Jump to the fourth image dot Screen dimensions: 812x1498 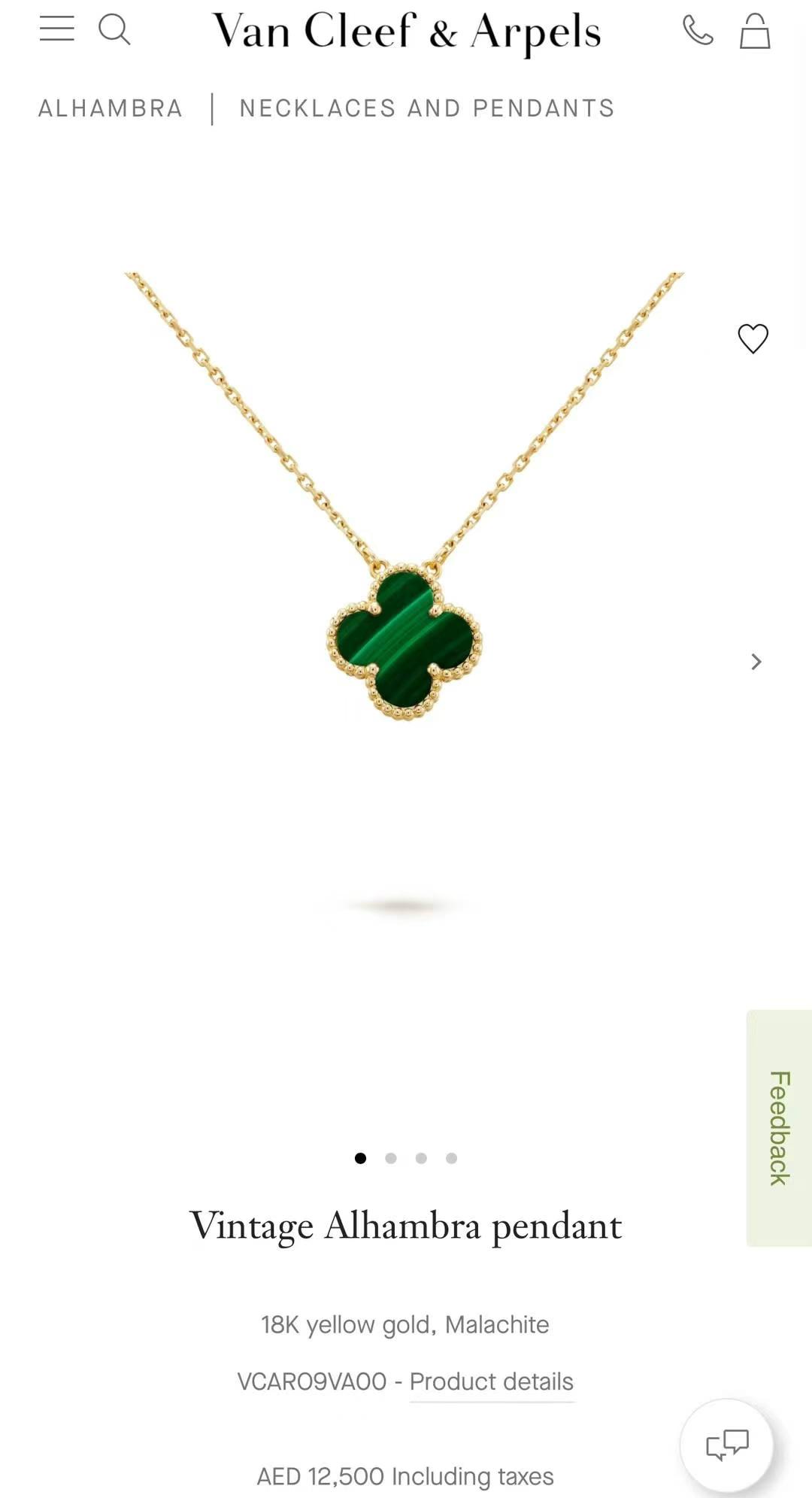coord(451,1158)
